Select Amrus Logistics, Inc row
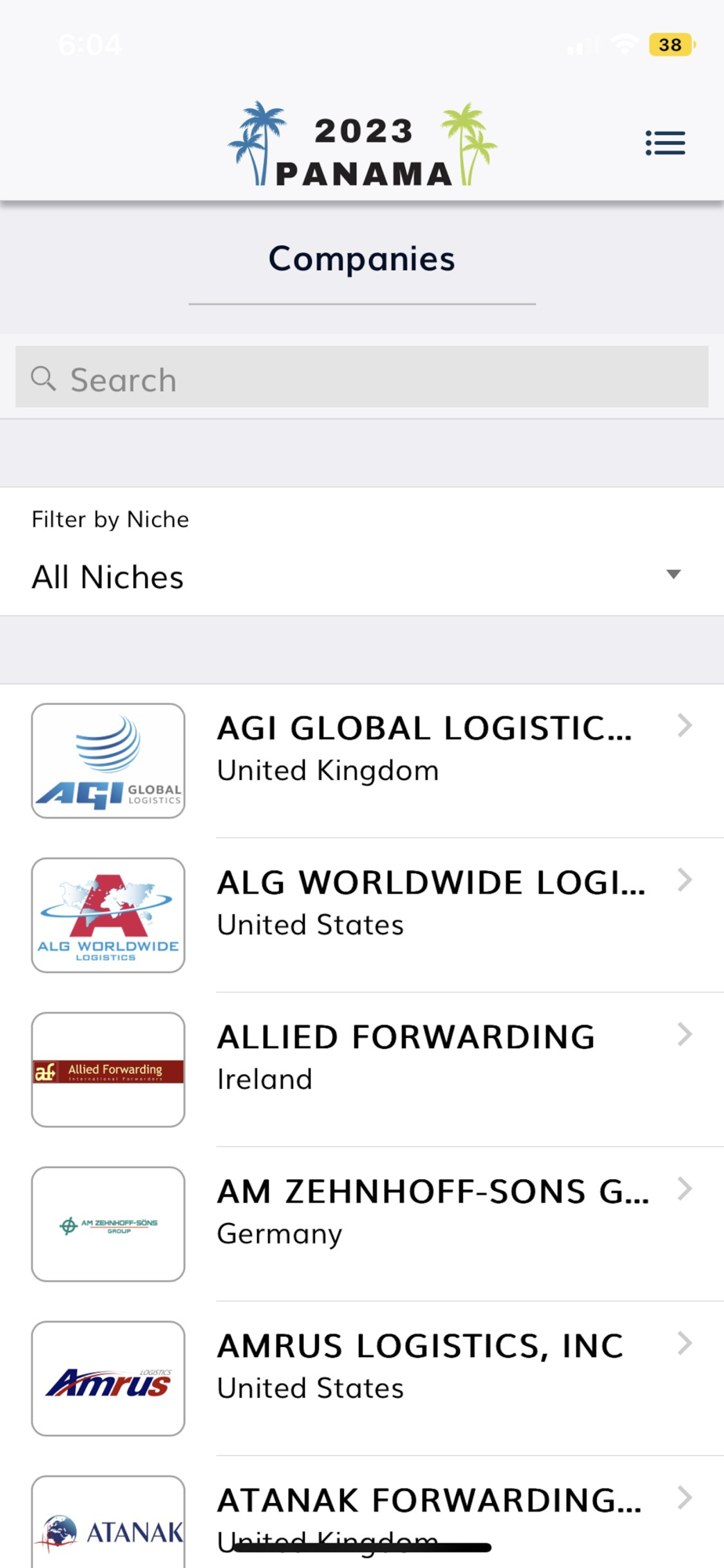This screenshot has width=724, height=1568. coord(362,1378)
